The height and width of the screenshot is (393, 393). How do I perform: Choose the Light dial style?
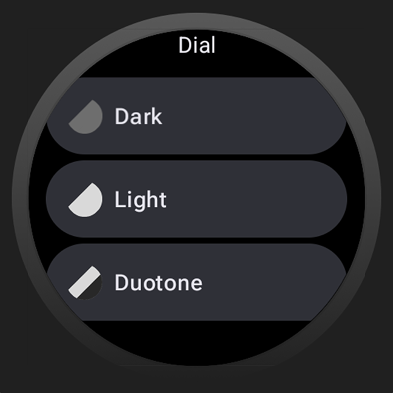tap(197, 199)
